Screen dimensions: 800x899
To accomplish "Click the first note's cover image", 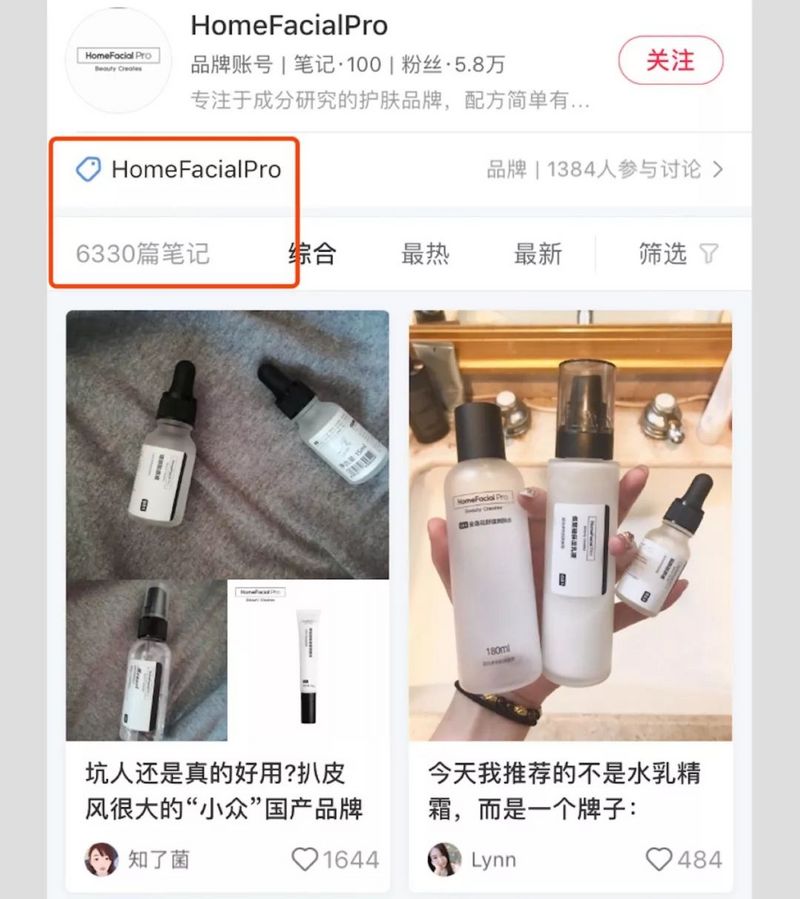I will (225, 520).
